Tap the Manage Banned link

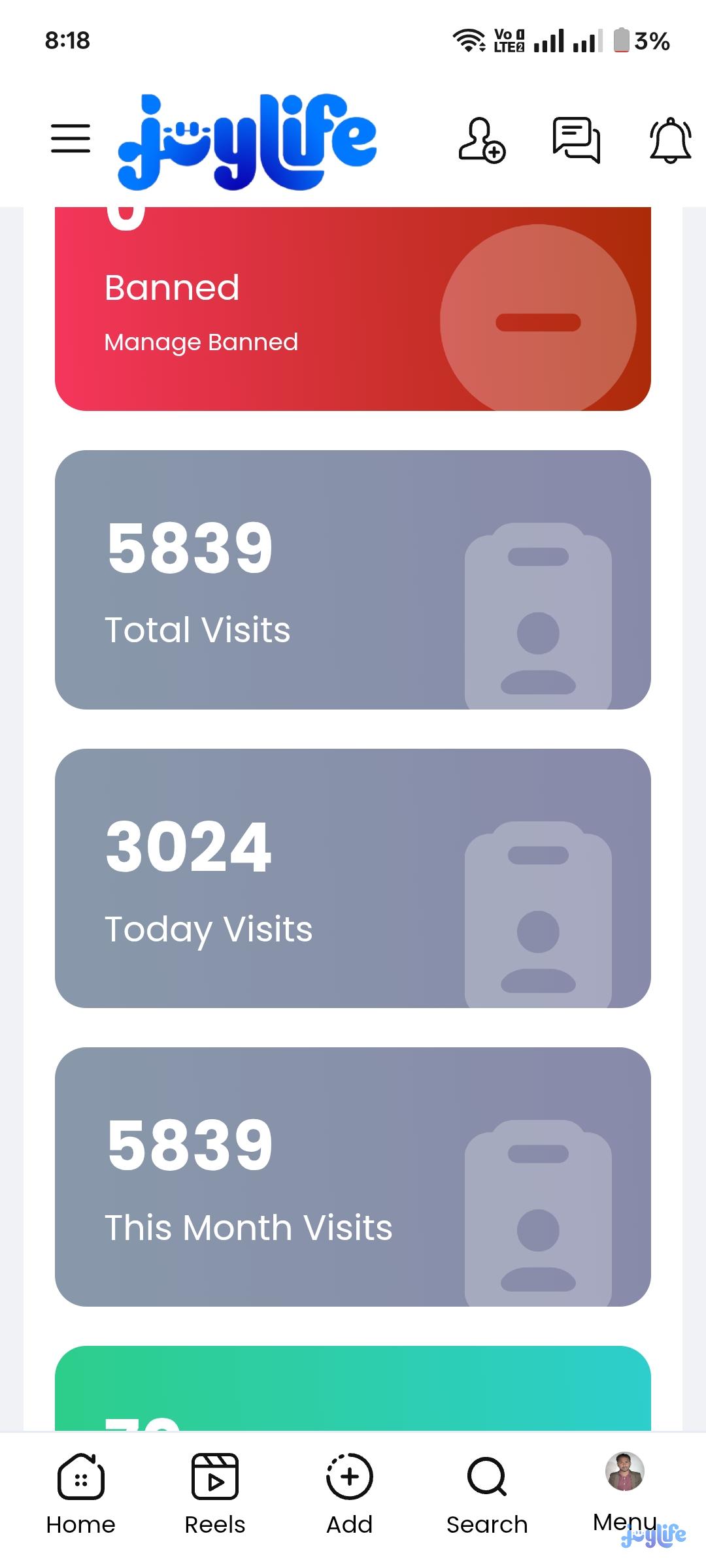point(201,342)
